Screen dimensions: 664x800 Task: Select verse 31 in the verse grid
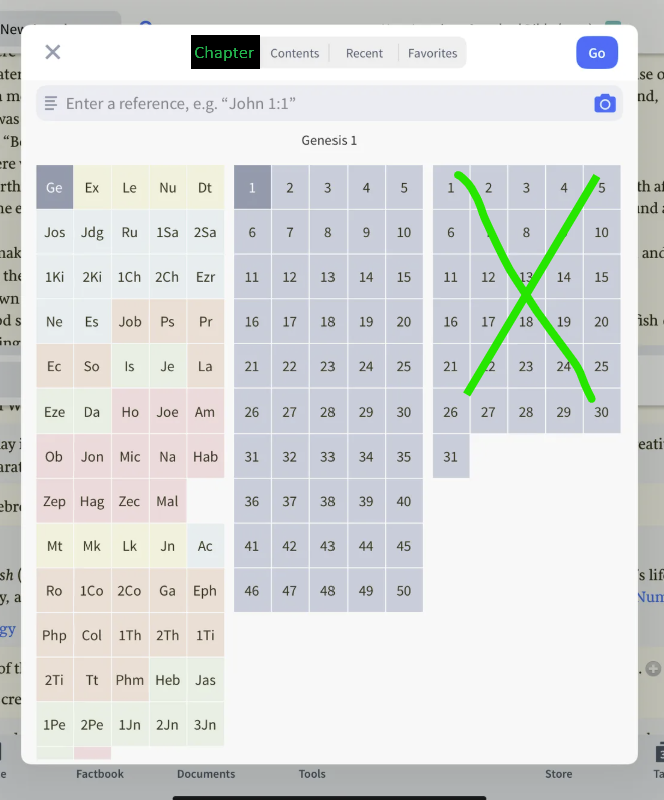pyautogui.click(x=450, y=456)
